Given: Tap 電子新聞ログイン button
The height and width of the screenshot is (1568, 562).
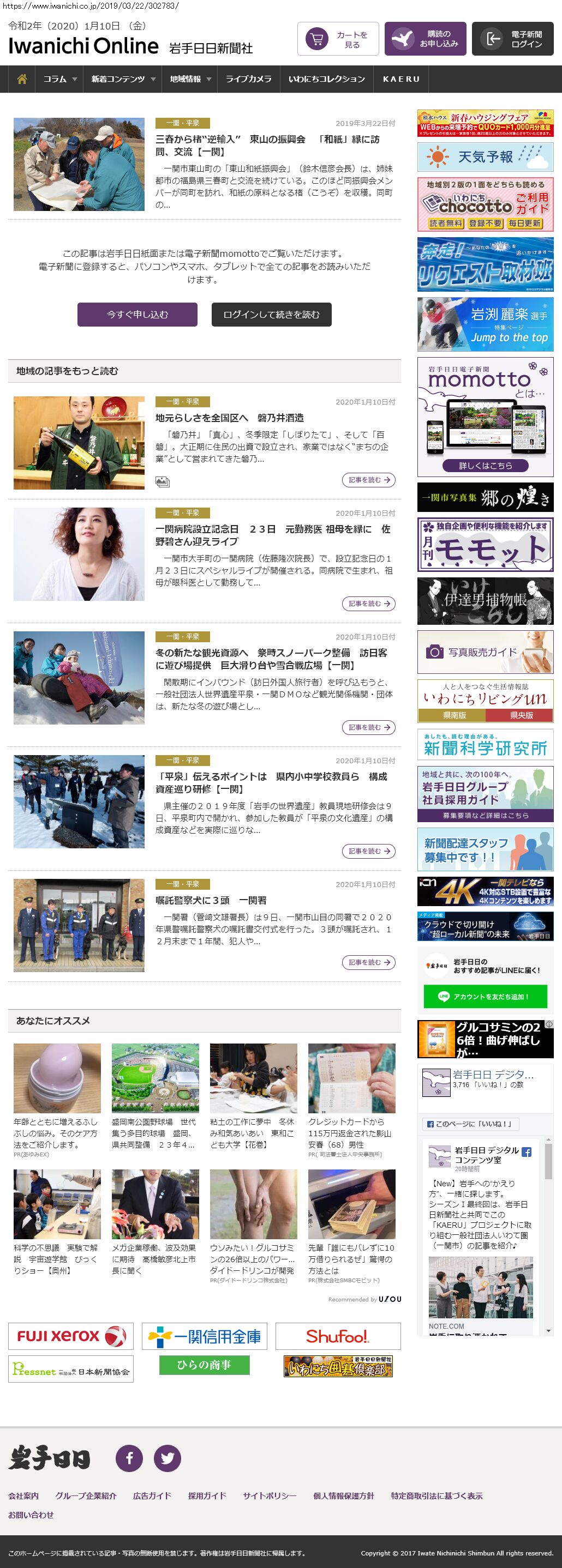Looking at the screenshot, I should [x=512, y=40].
